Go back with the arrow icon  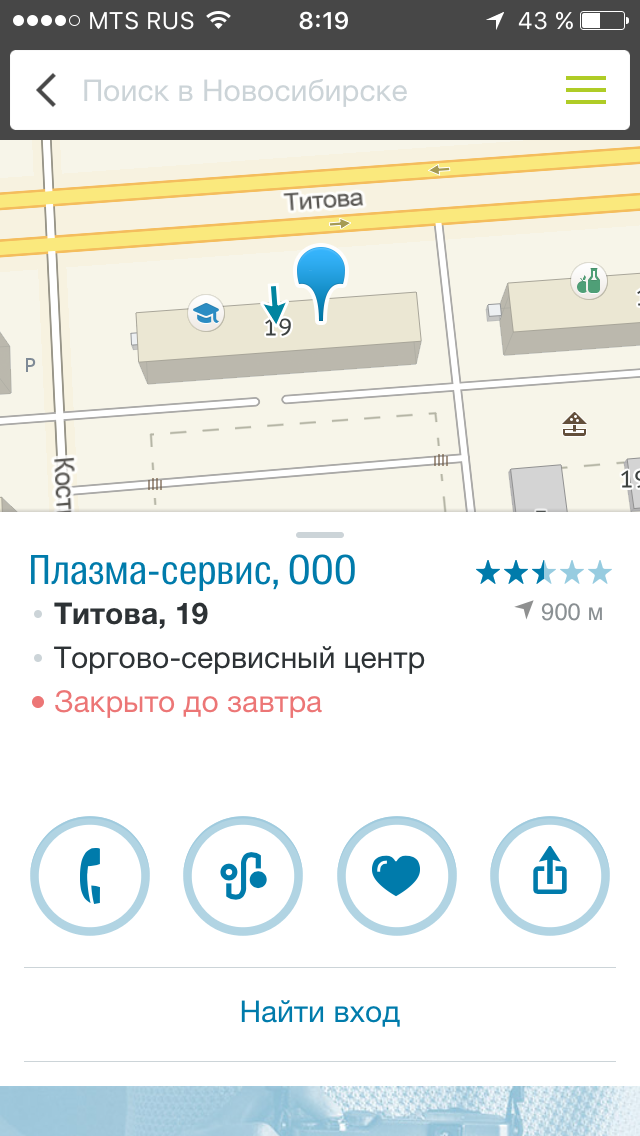tap(46, 91)
